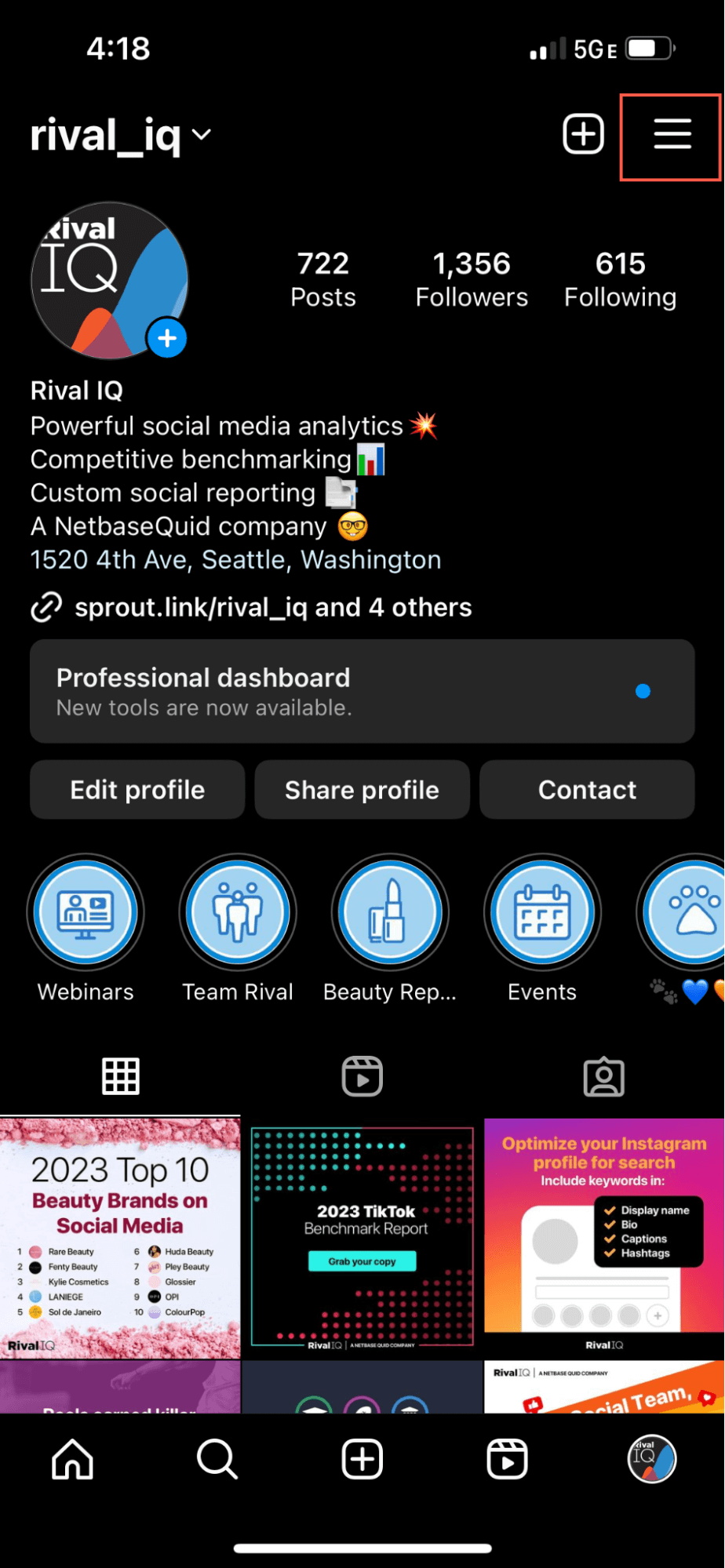Open the Webinars story highlight
The width and height of the screenshot is (725, 1568).
(86, 911)
